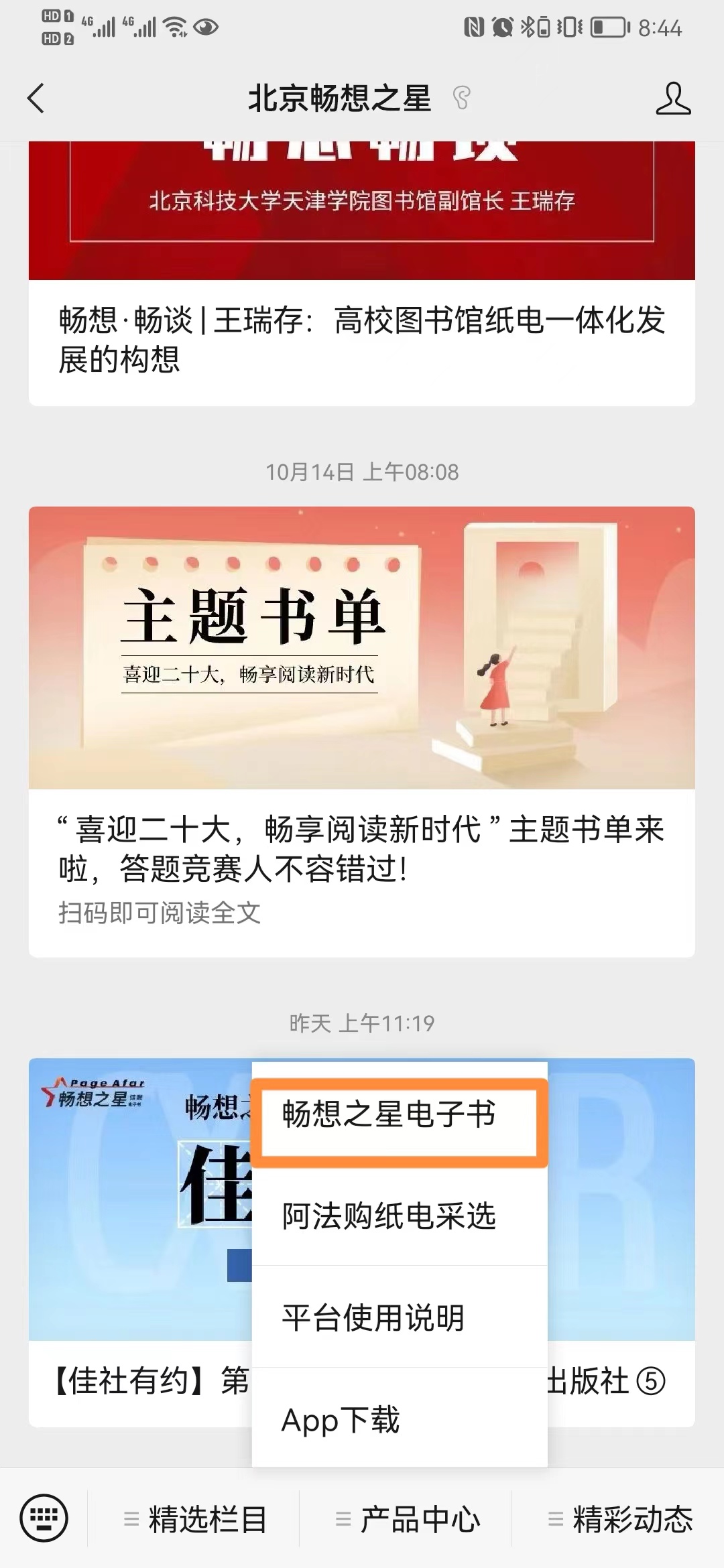724x1568 pixels.
Task: Open article 王瑞存：高校图书馆纸电一体化发展的构想
Action: tap(361, 340)
